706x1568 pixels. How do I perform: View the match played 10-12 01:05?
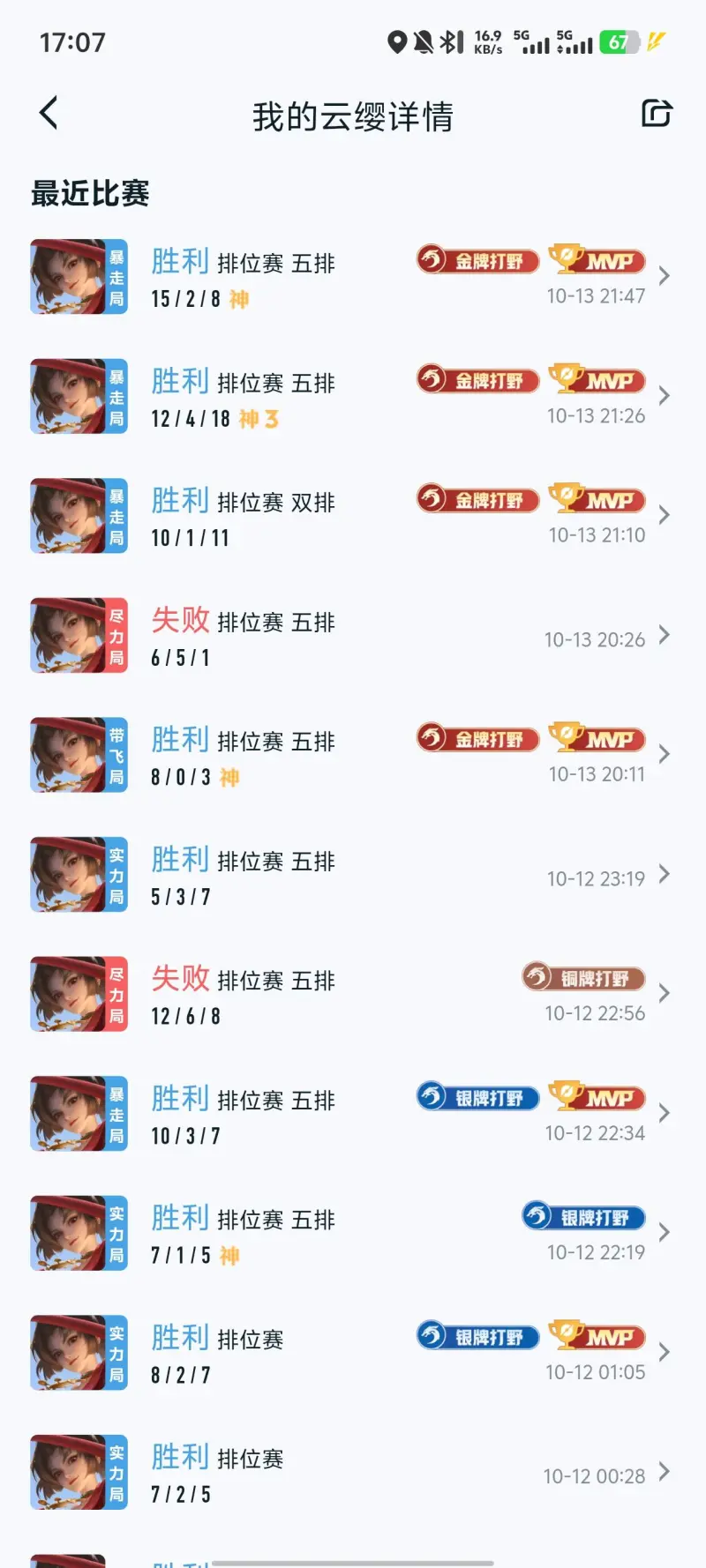353,1353
